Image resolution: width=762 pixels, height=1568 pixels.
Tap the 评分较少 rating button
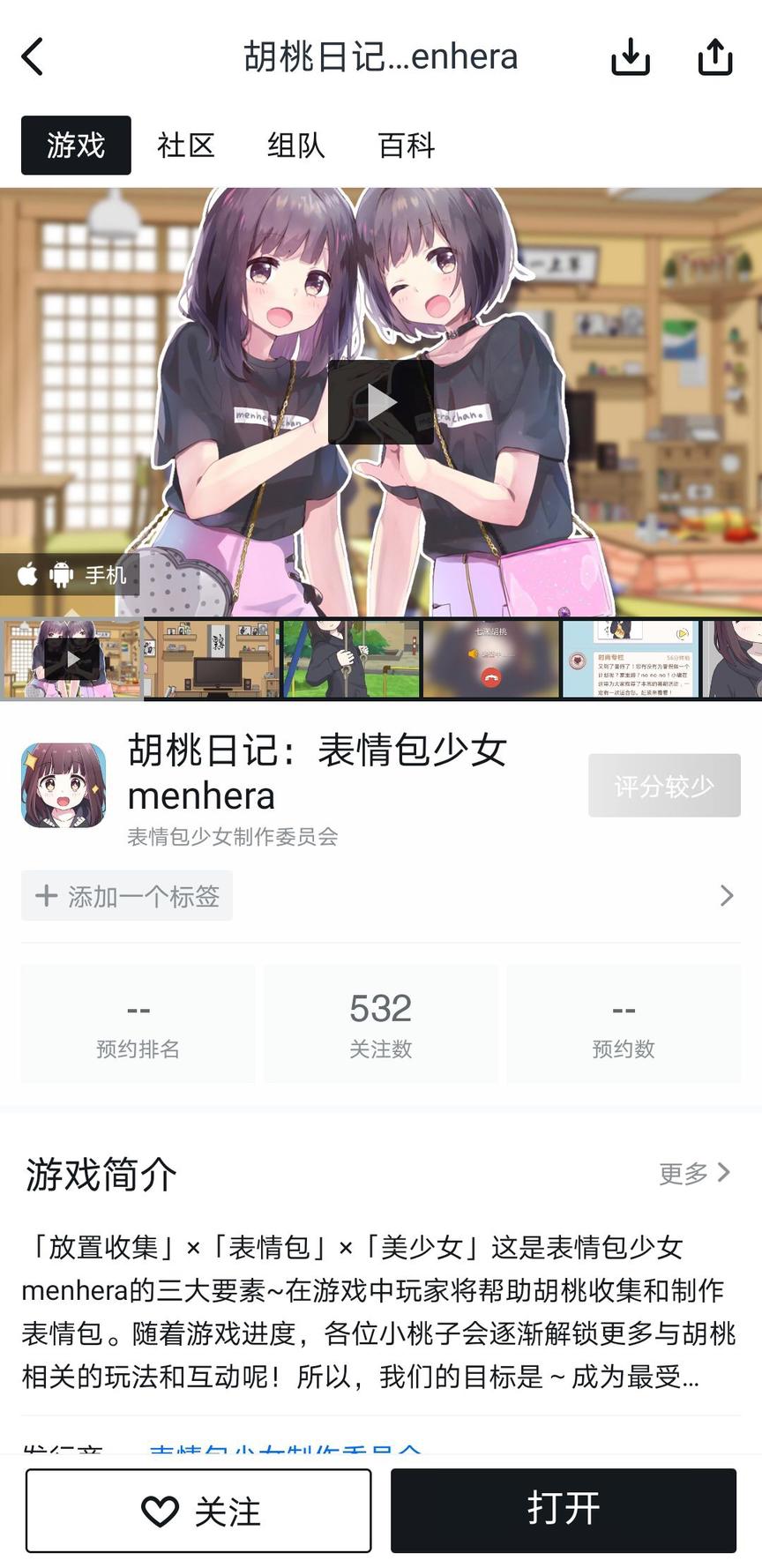point(664,785)
